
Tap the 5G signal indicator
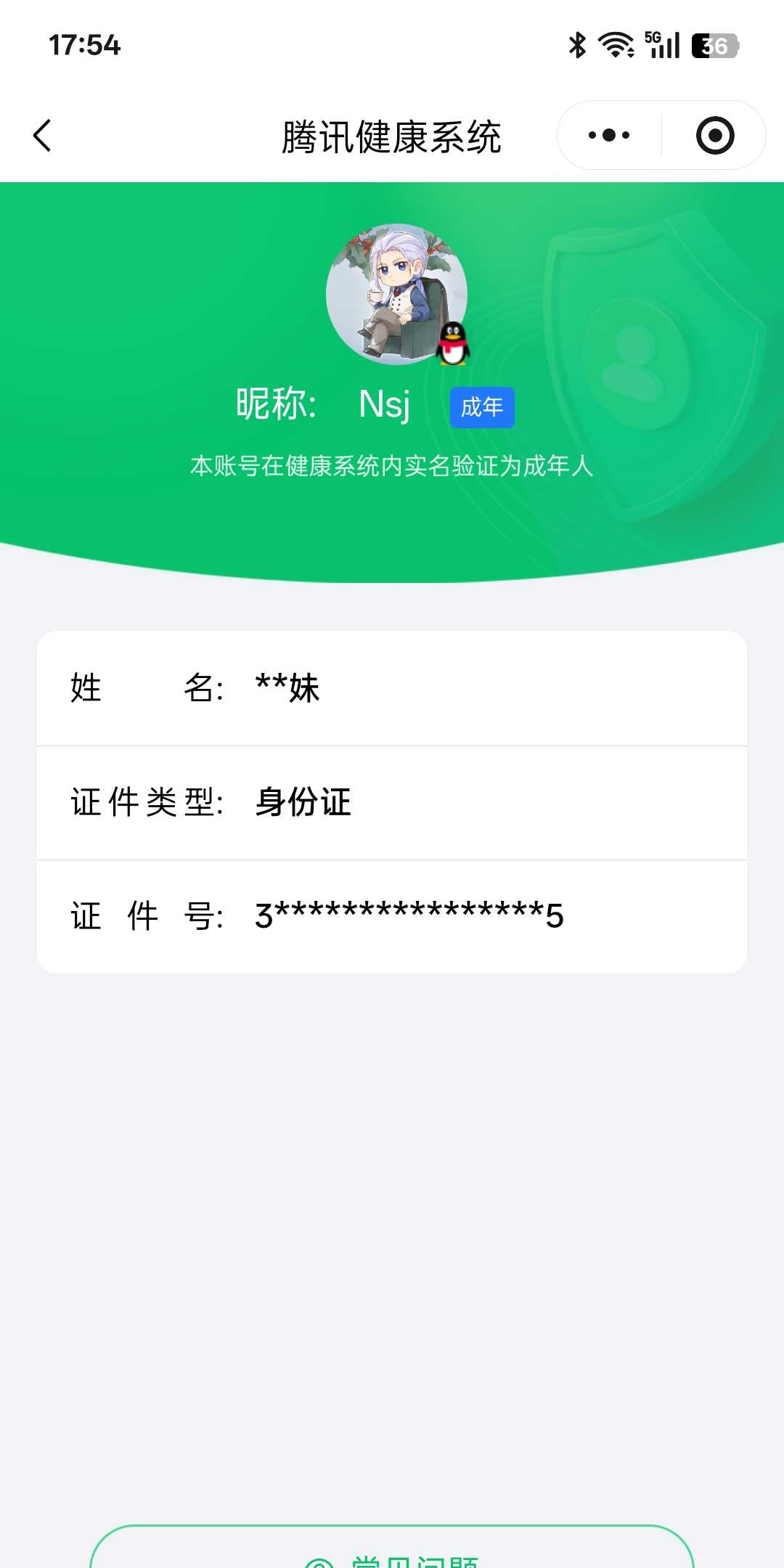pyautogui.click(x=662, y=45)
